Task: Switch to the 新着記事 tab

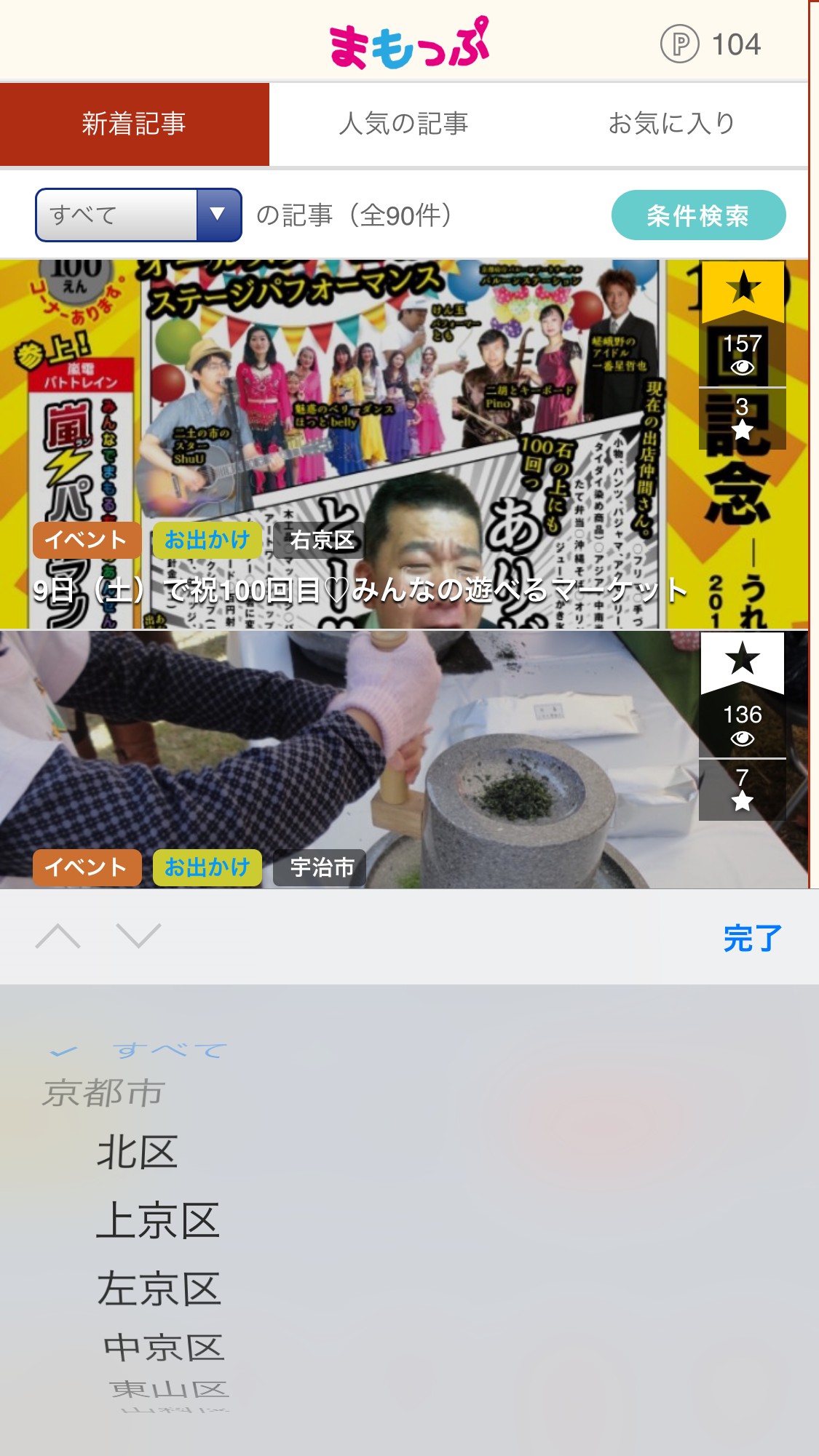Action: click(135, 124)
